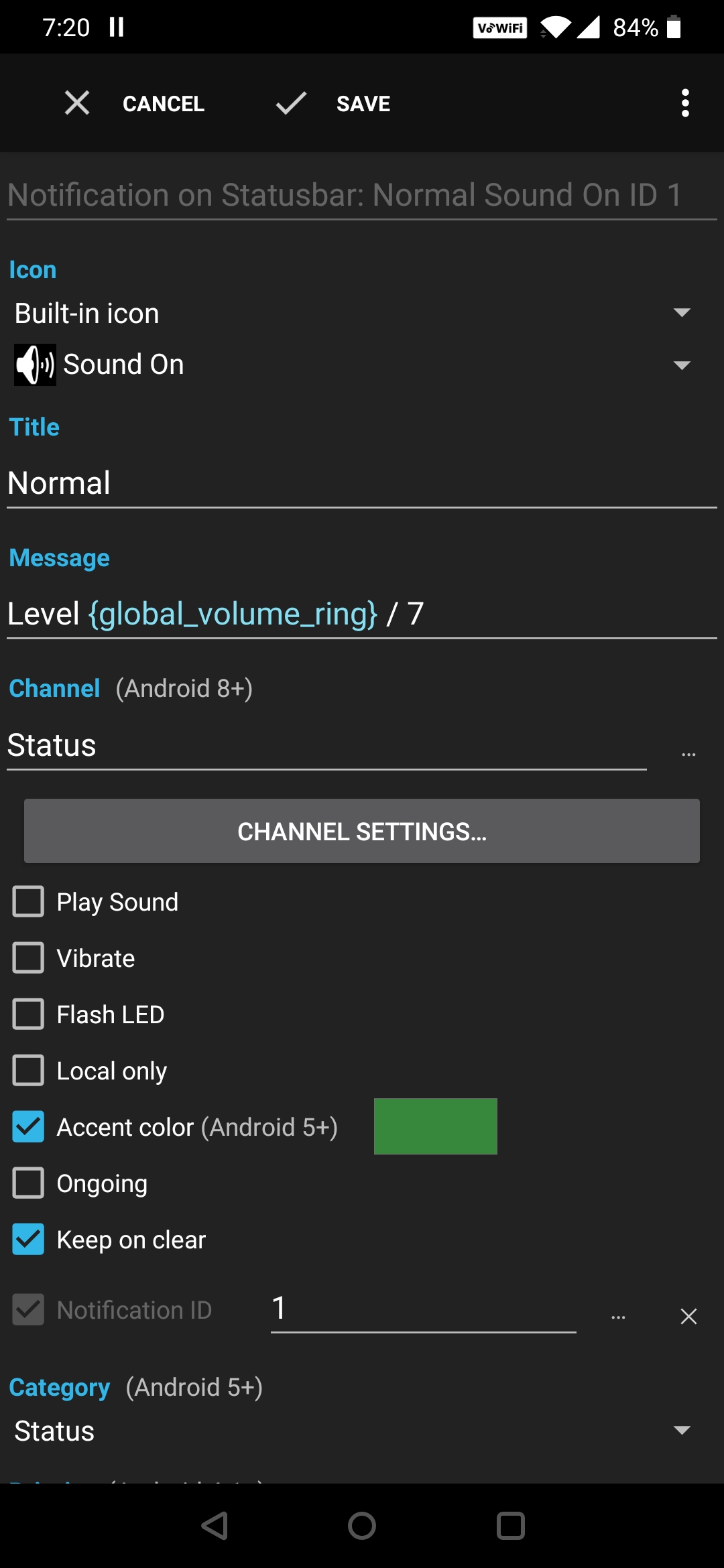
Task: Tap the checkmark icon to save
Action: click(x=290, y=103)
